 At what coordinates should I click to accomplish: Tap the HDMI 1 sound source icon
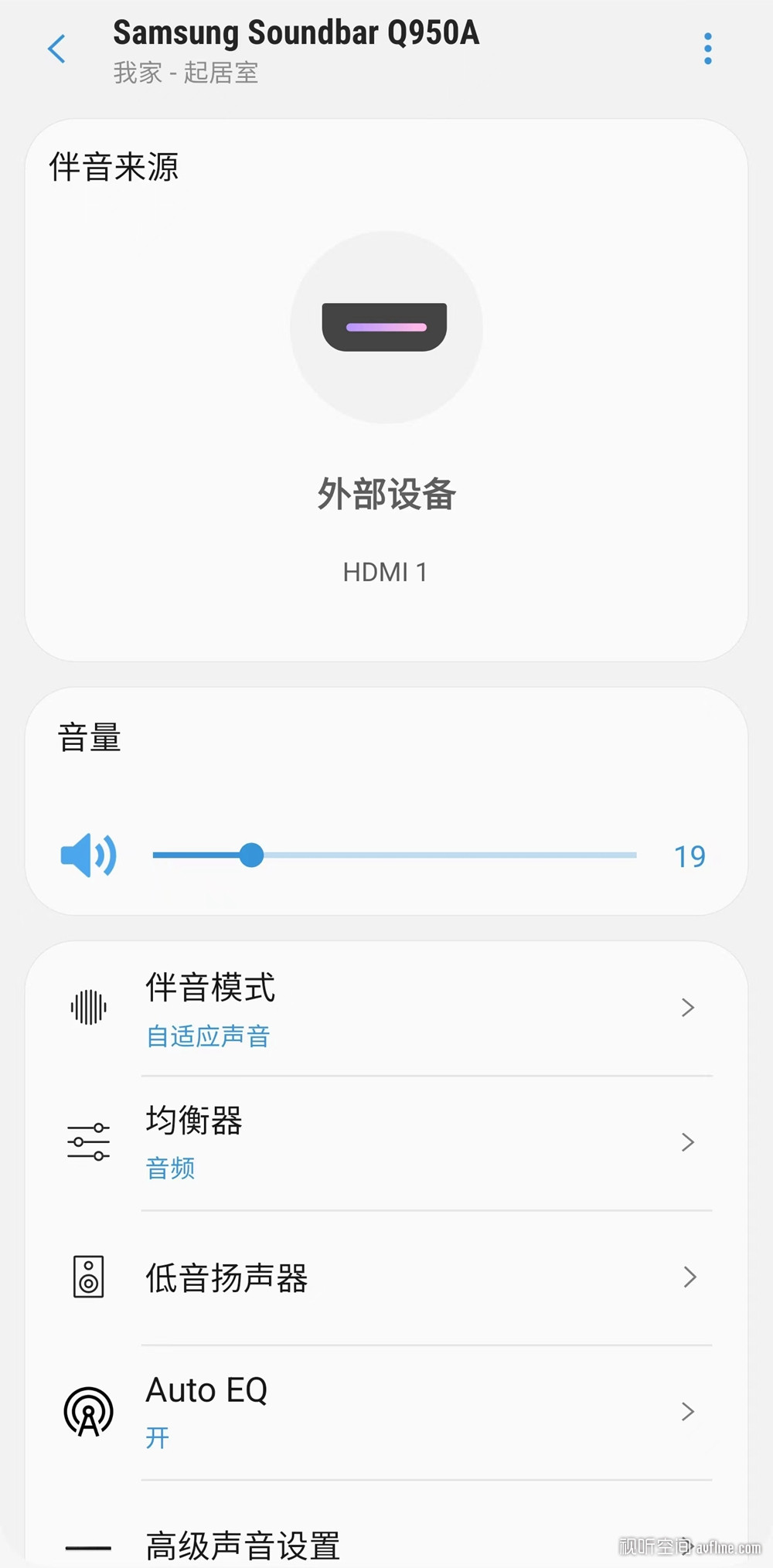tap(386, 328)
